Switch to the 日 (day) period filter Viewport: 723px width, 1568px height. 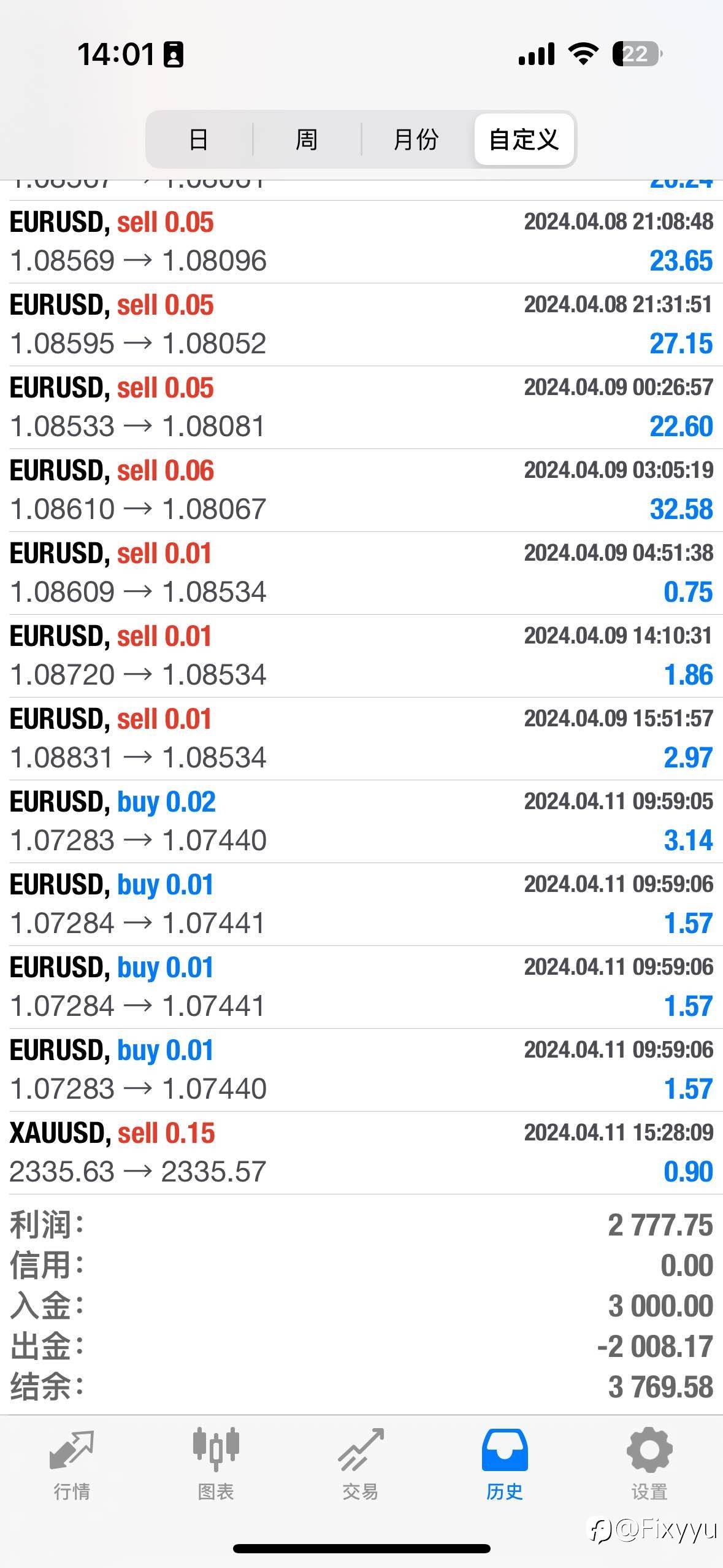pyautogui.click(x=199, y=140)
